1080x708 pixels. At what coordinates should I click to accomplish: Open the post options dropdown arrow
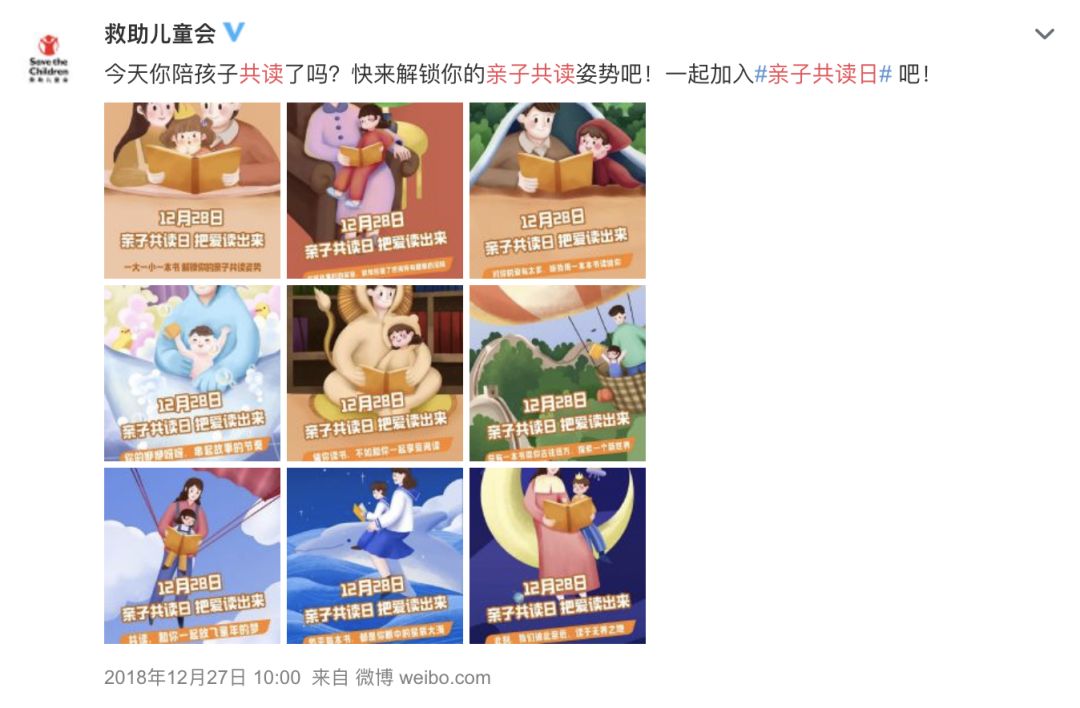(1044, 34)
